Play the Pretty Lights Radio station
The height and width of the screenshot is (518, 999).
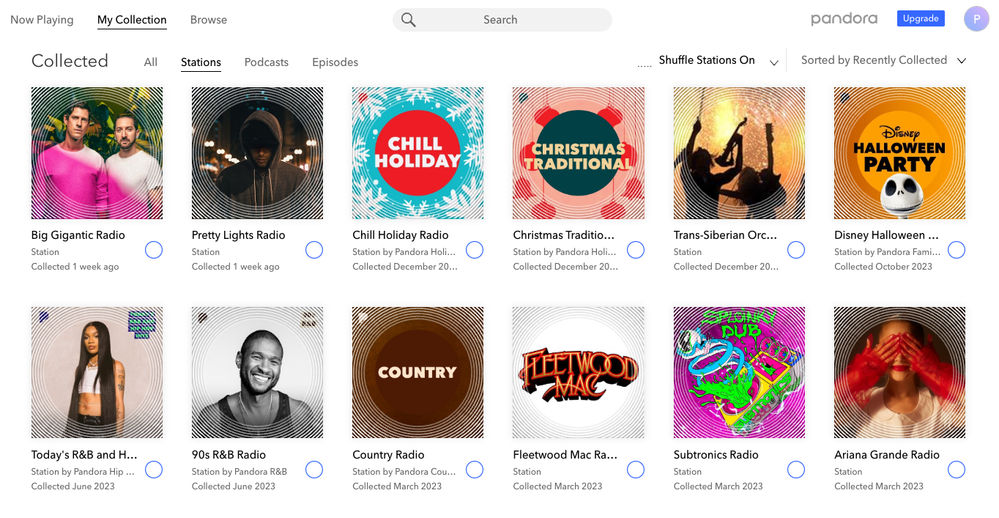(x=256, y=153)
